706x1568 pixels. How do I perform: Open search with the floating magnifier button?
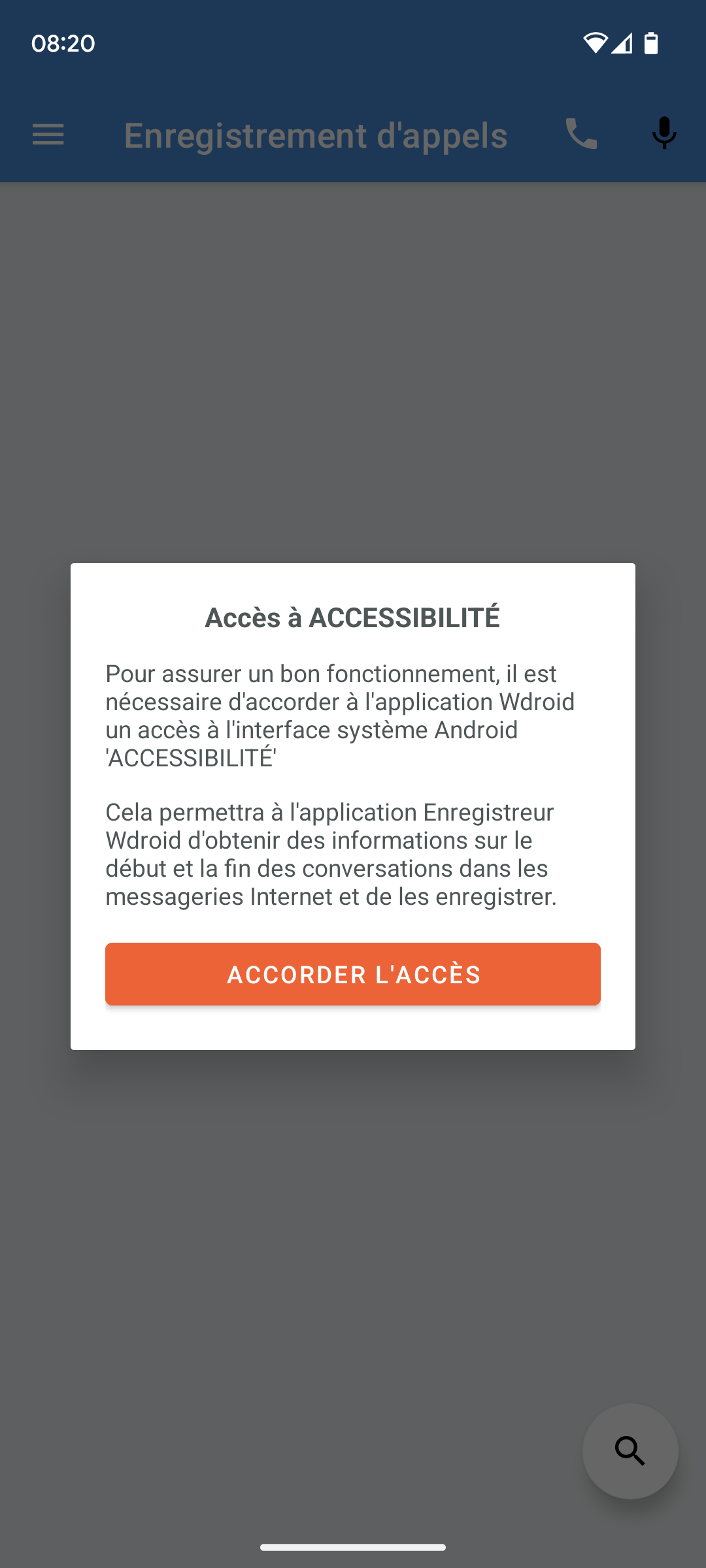[x=630, y=1451]
